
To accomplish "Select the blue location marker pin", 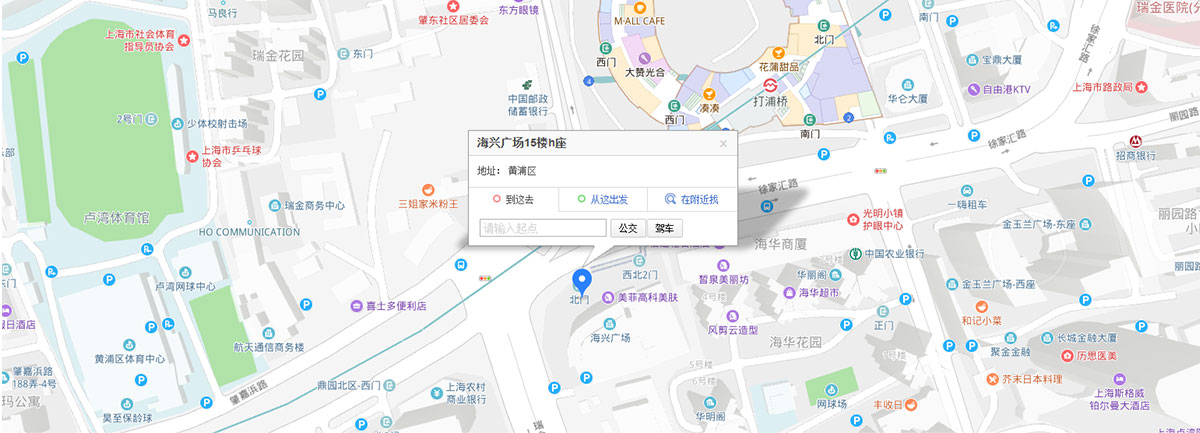I will (x=581, y=281).
